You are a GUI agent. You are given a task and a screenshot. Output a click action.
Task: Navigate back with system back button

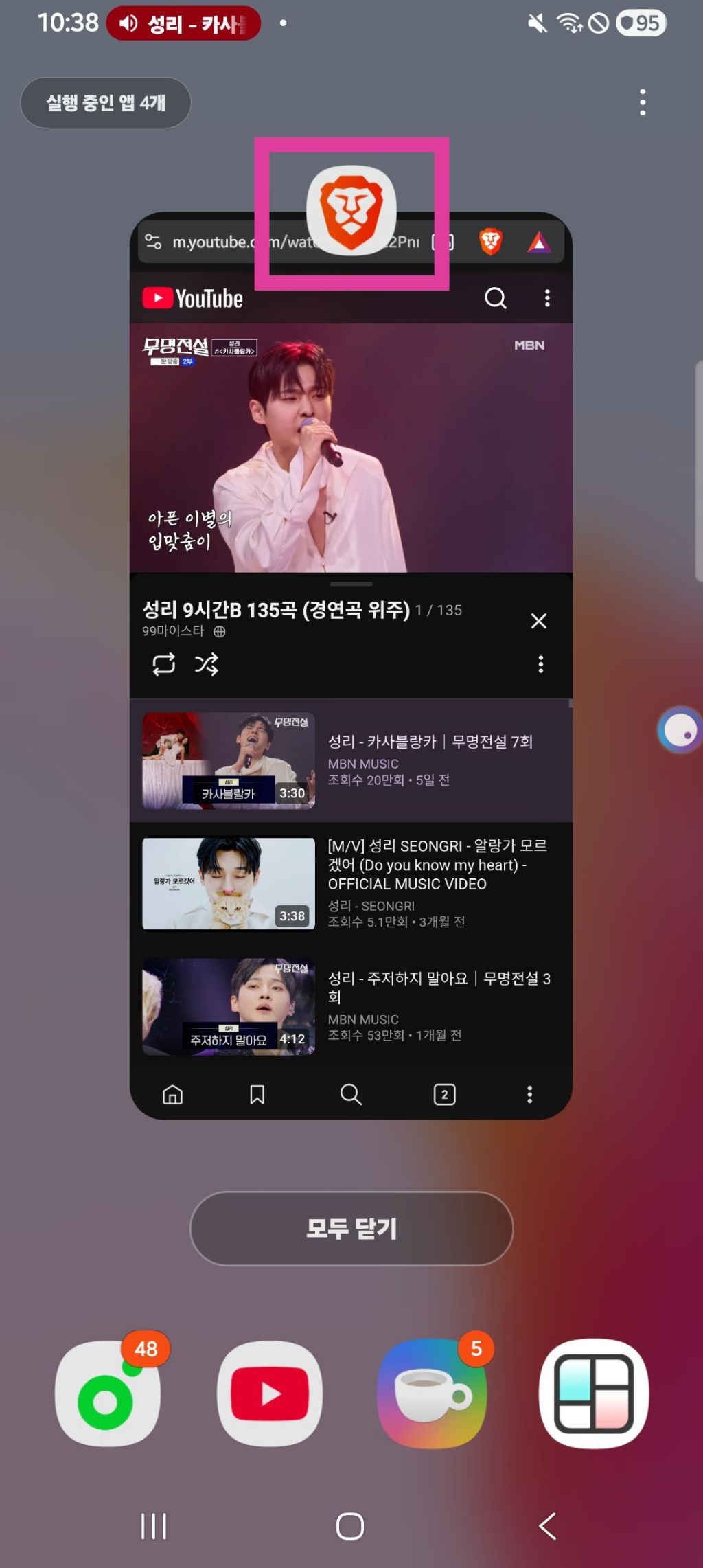tap(547, 1526)
